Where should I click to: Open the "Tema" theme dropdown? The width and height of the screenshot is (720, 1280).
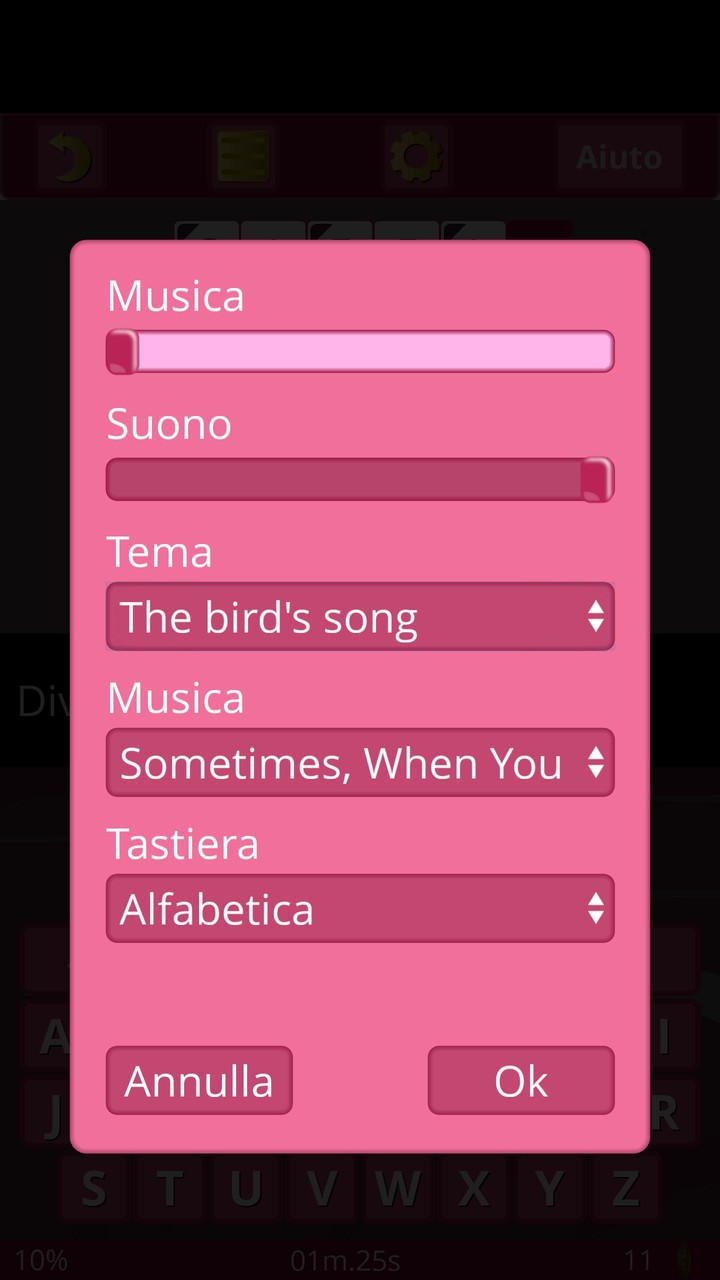point(360,617)
